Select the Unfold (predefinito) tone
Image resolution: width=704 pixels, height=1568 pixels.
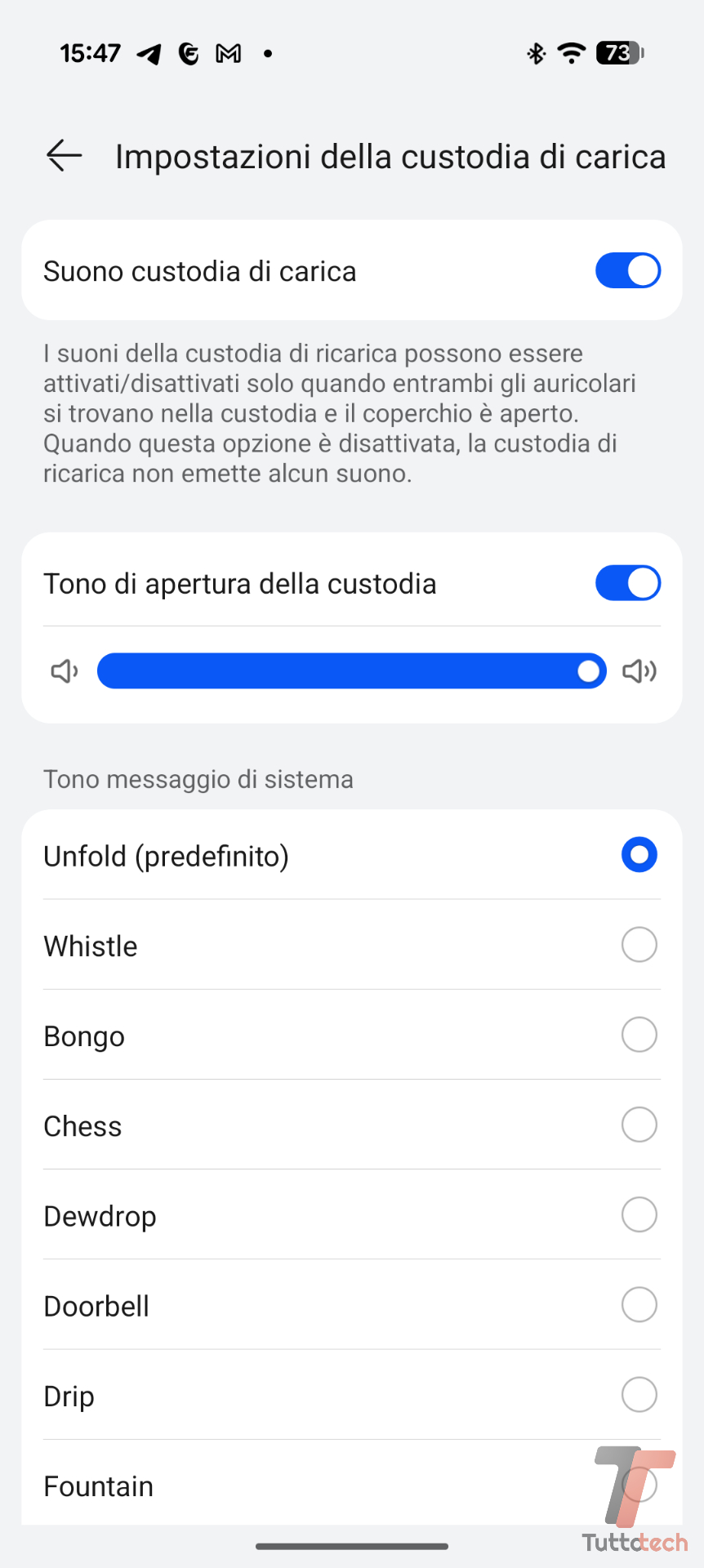(639, 855)
